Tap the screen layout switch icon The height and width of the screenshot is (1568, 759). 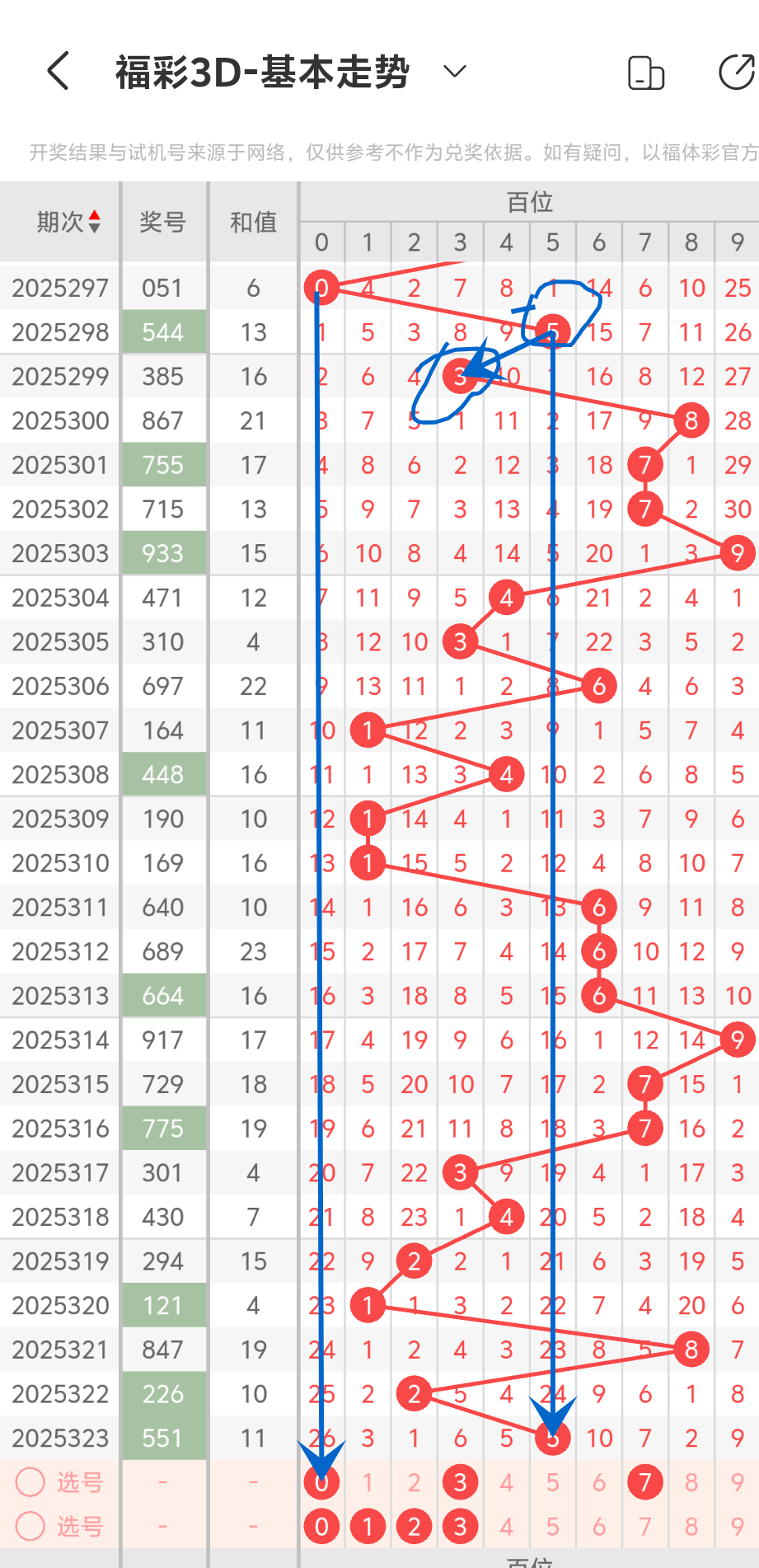pyautogui.click(x=646, y=73)
